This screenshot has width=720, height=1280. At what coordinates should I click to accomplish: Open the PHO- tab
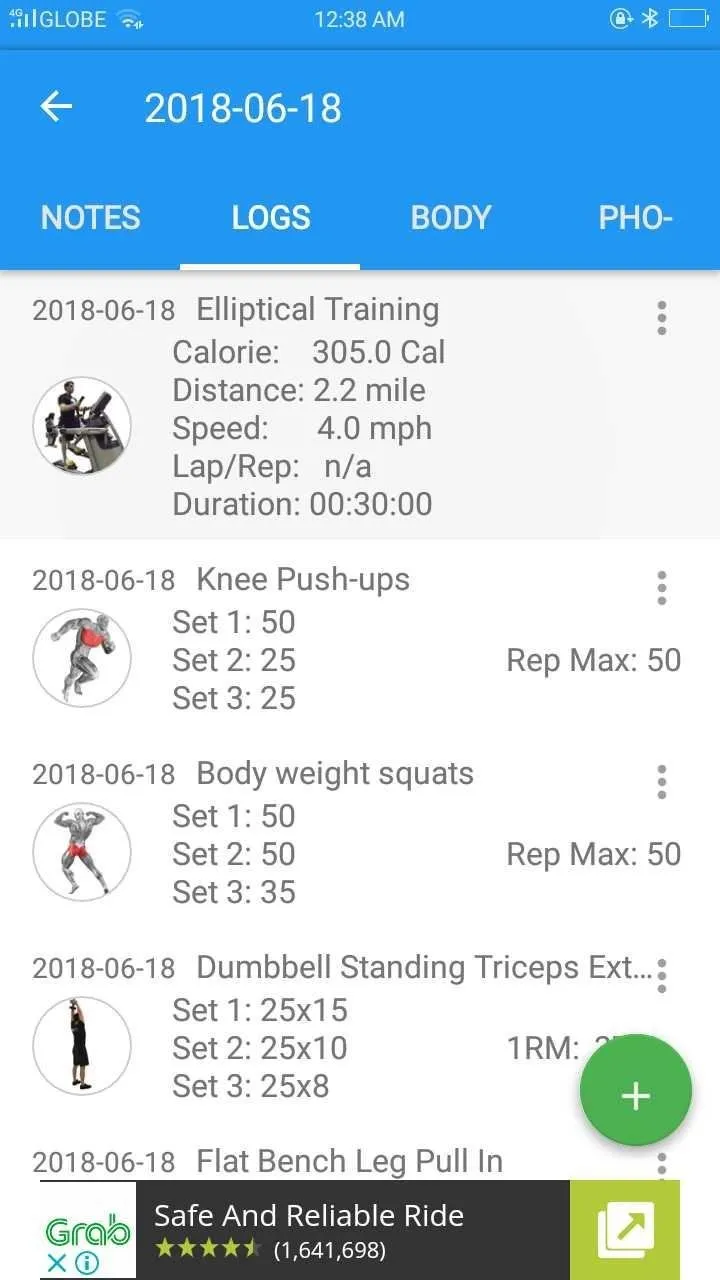pos(635,218)
